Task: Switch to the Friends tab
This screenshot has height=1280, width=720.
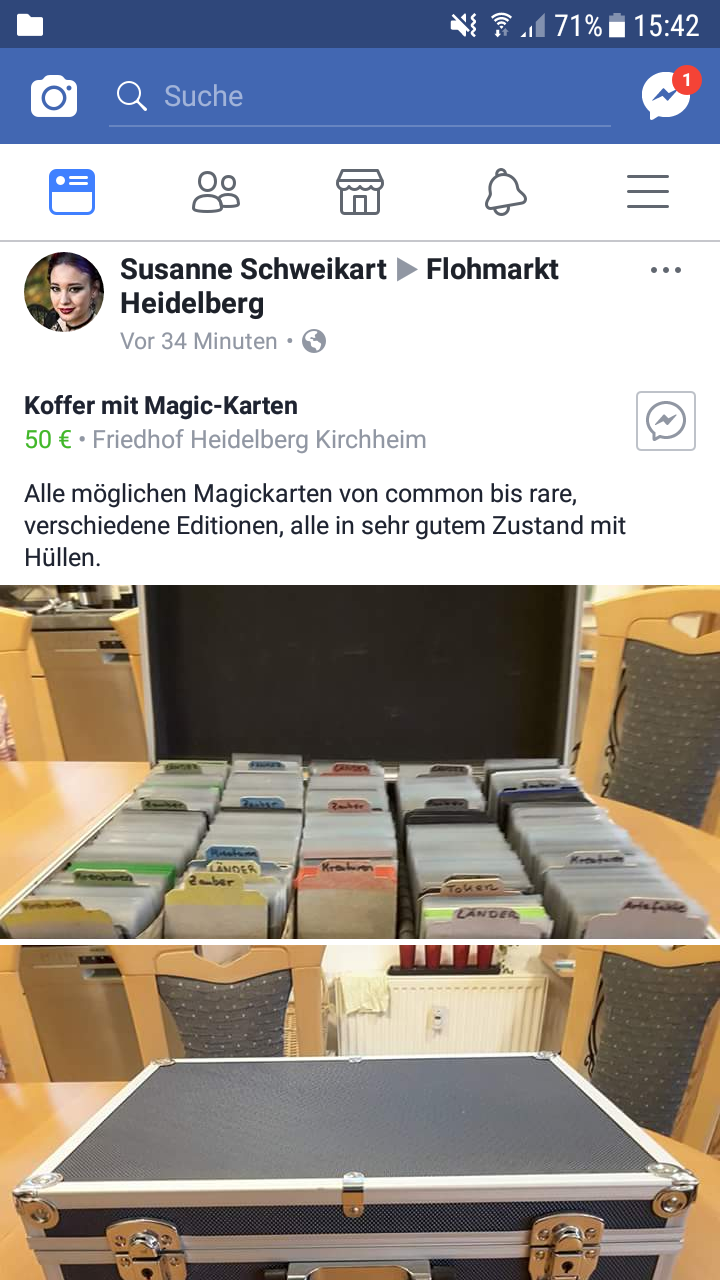Action: point(216,191)
